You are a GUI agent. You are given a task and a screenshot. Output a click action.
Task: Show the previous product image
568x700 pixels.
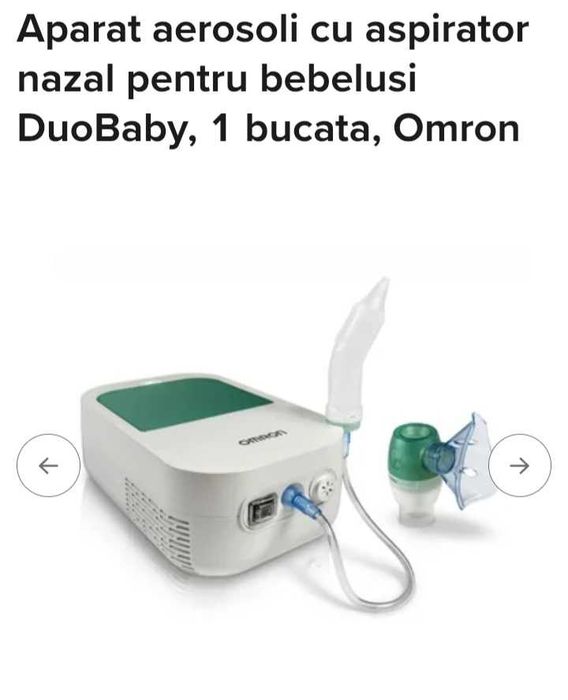48,466
